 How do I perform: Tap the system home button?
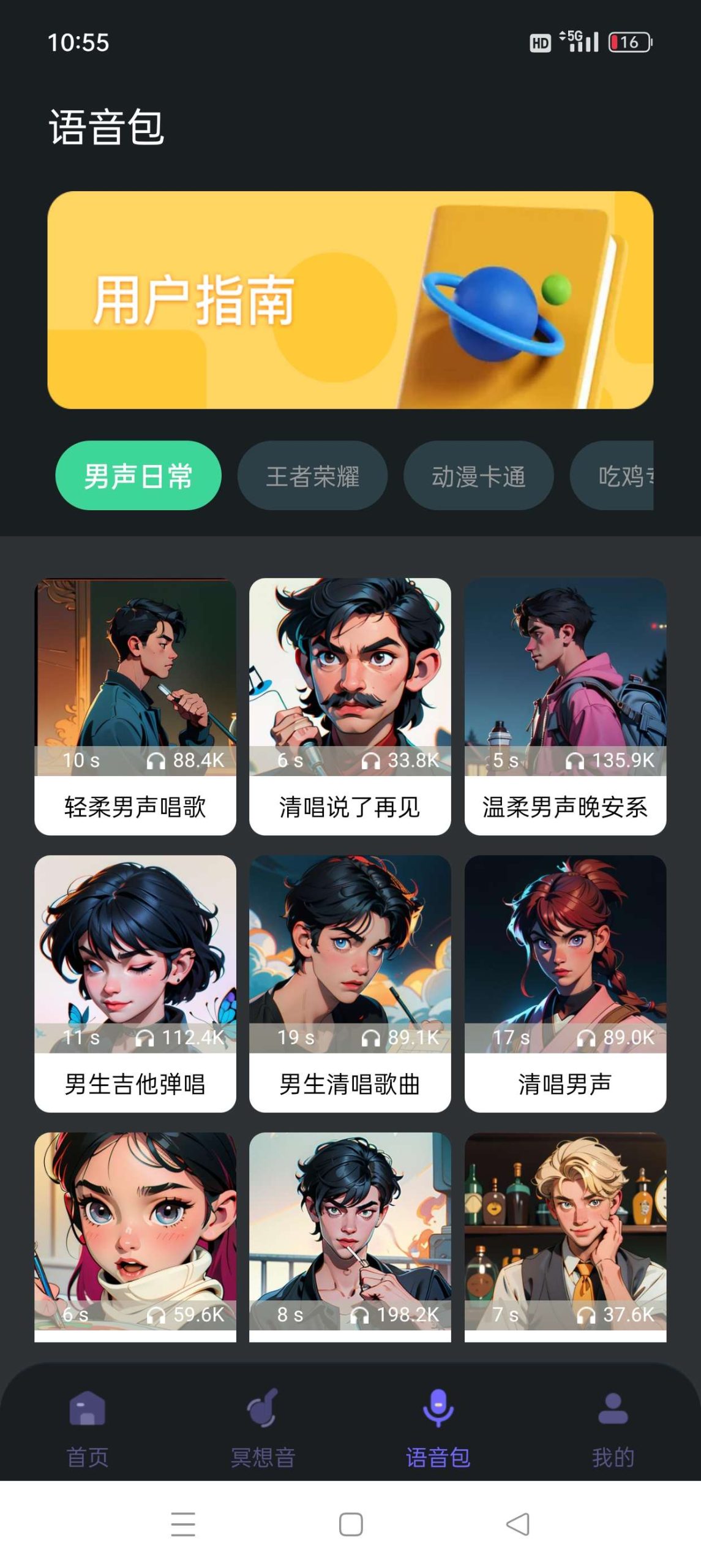click(x=351, y=1524)
